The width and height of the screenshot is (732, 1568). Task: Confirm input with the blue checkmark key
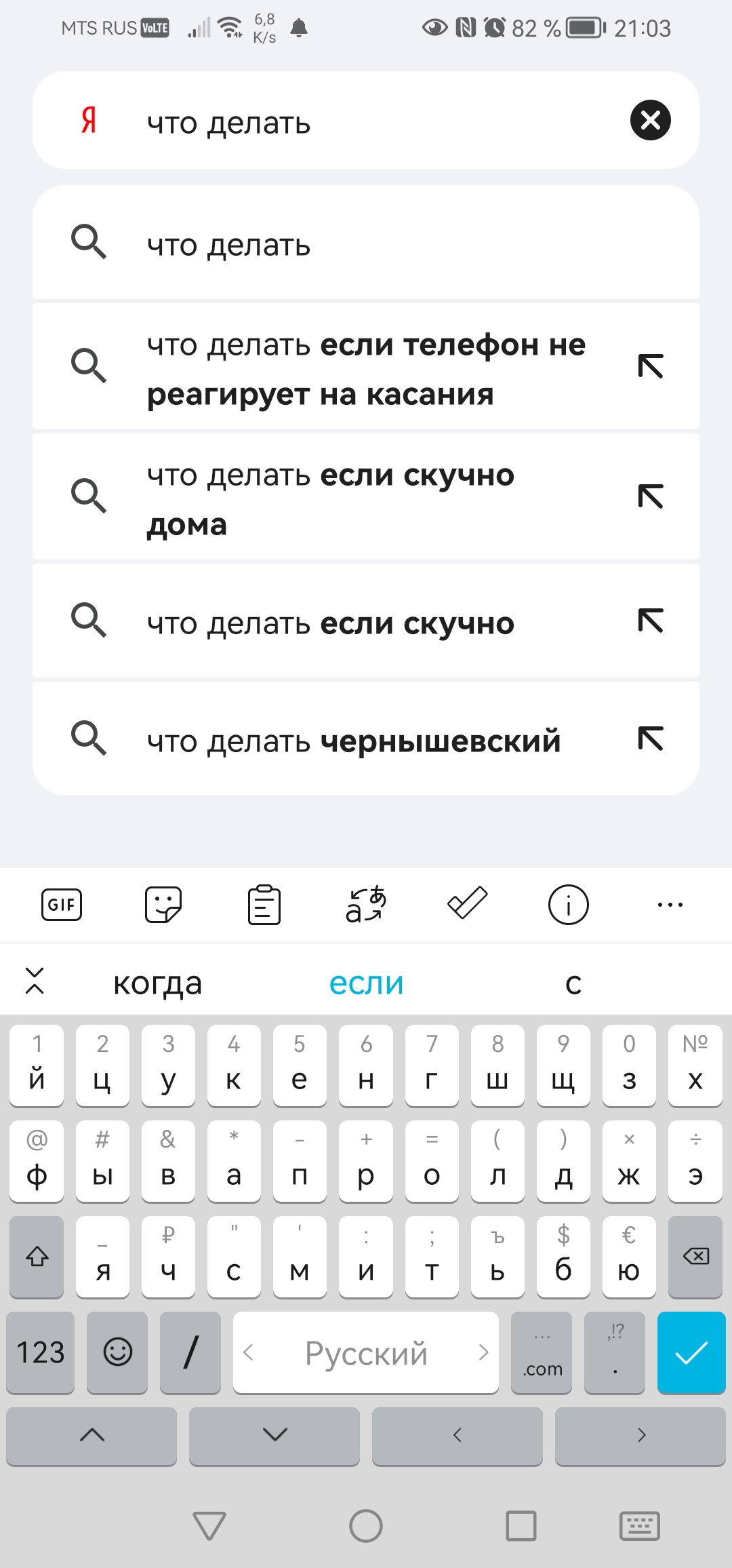691,1352
